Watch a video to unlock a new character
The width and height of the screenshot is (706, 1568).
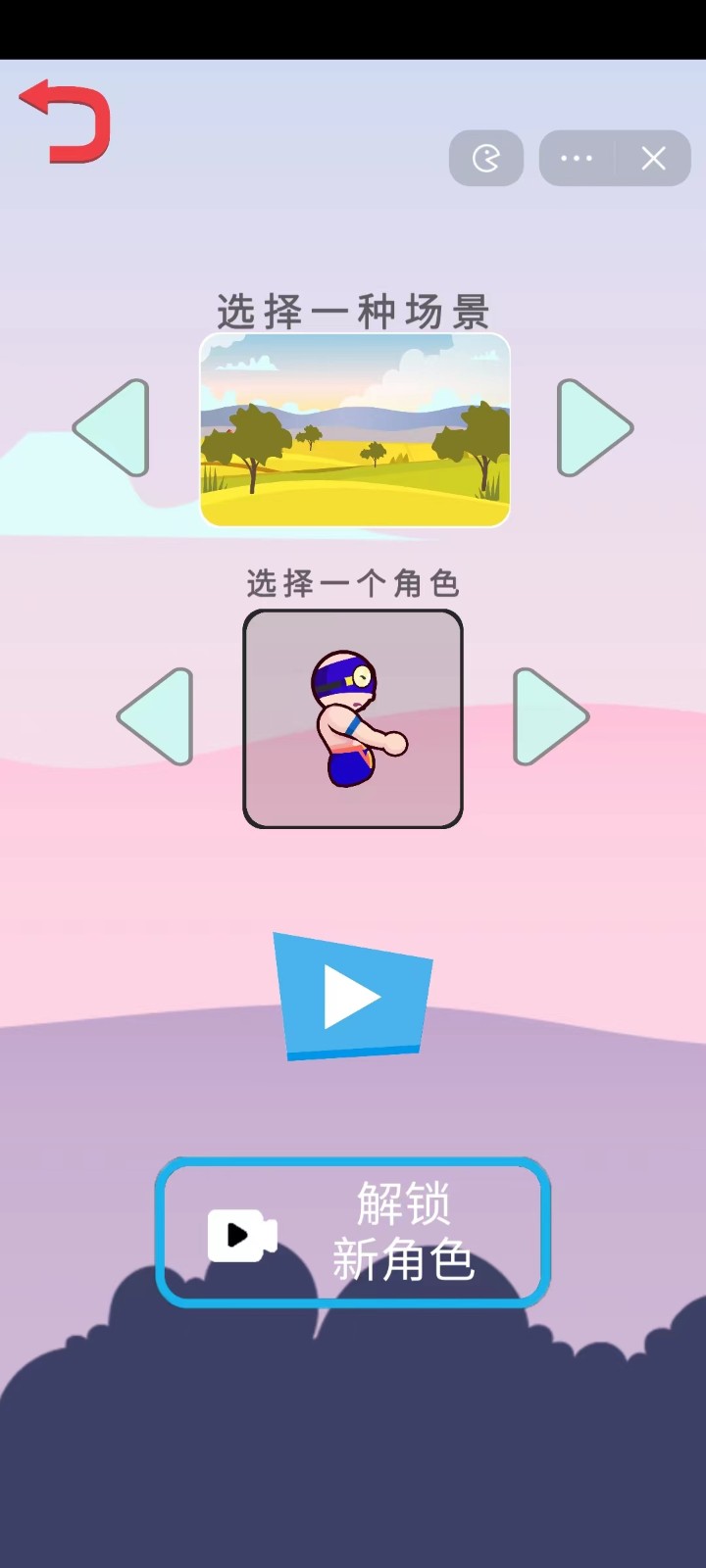(353, 1233)
